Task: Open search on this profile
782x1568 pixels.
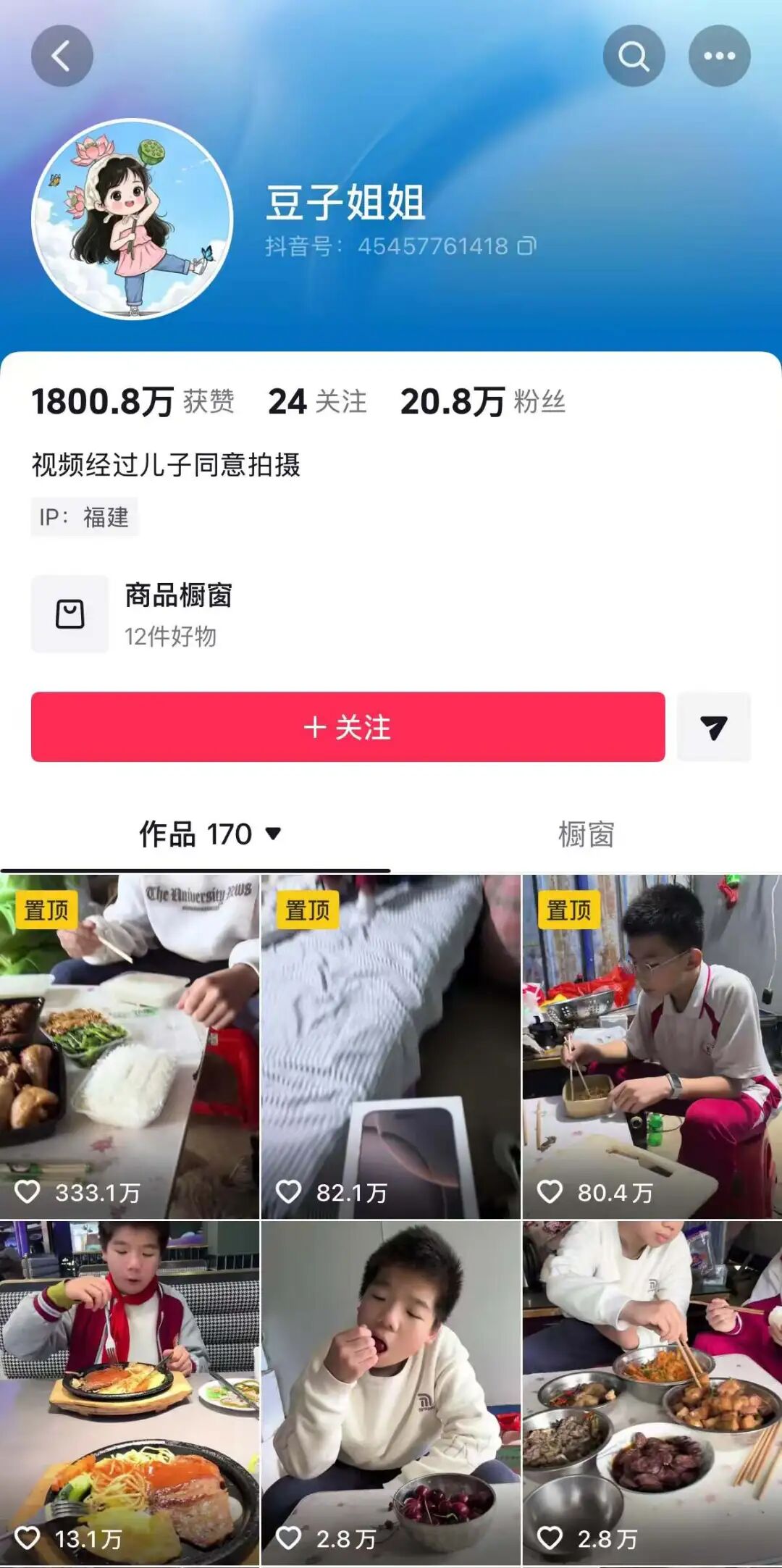Action: pos(634,56)
